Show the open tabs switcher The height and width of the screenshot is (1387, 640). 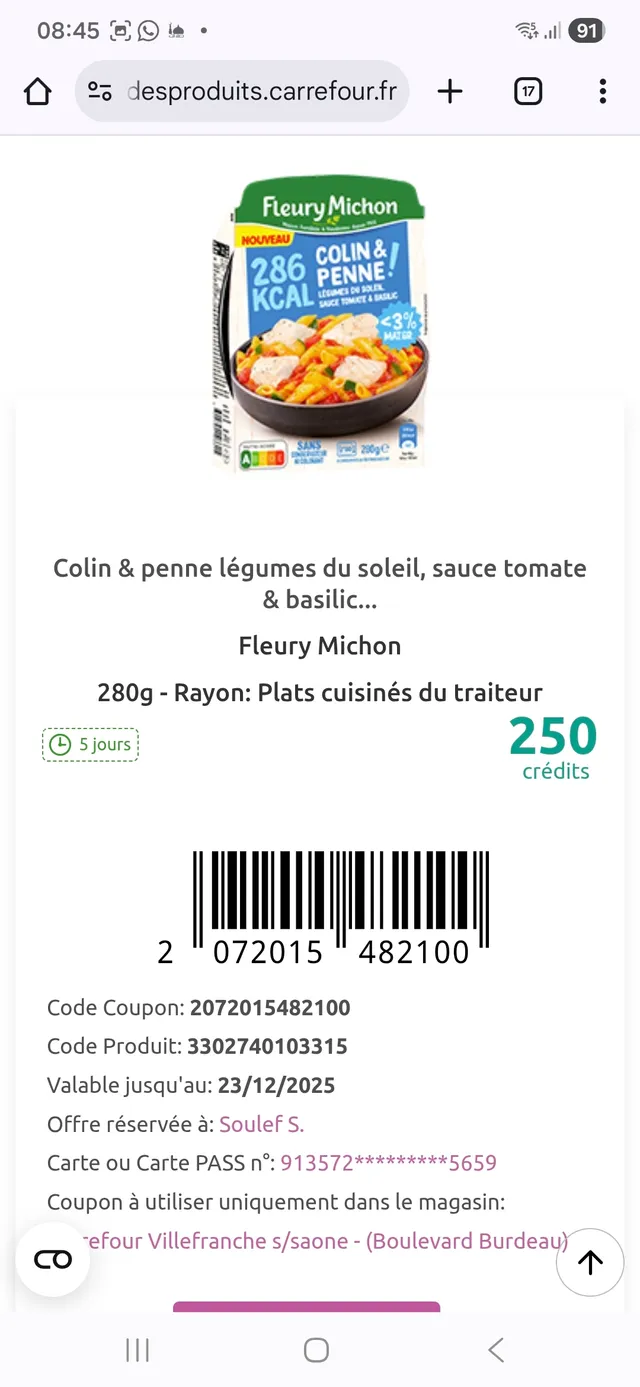tap(528, 92)
